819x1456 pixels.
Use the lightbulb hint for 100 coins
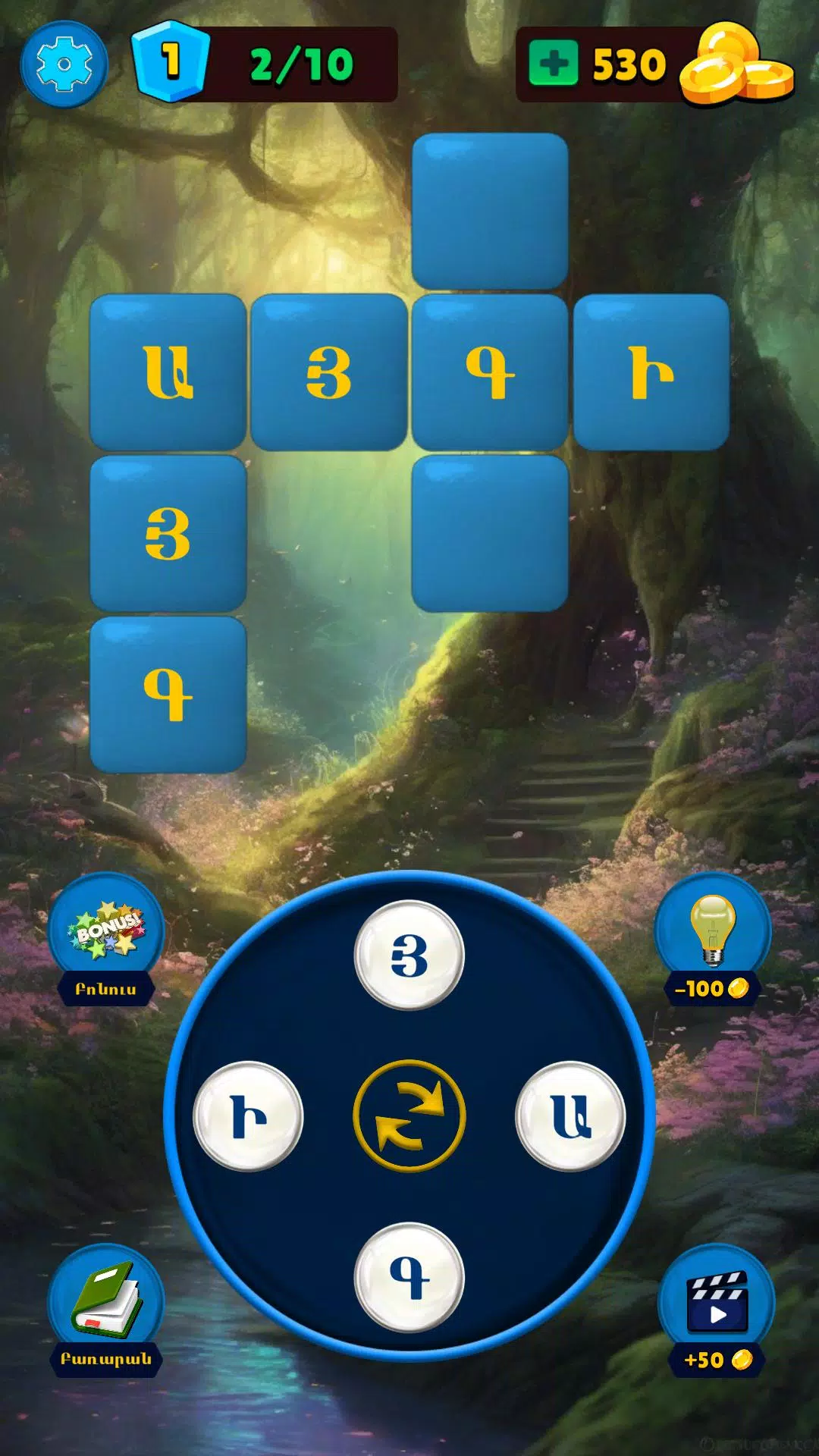tap(712, 933)
